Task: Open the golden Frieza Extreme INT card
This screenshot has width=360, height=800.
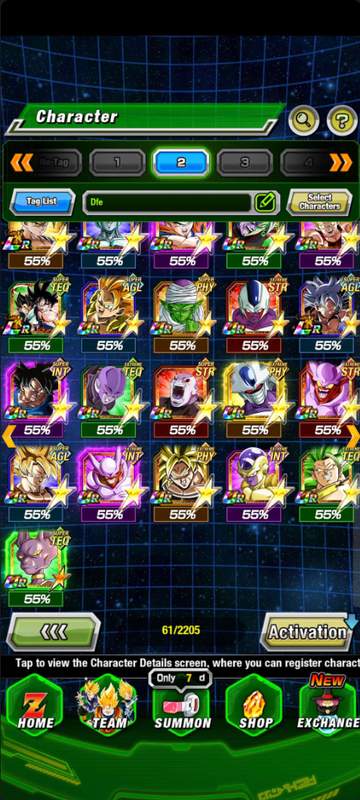Action: (253, 484)
